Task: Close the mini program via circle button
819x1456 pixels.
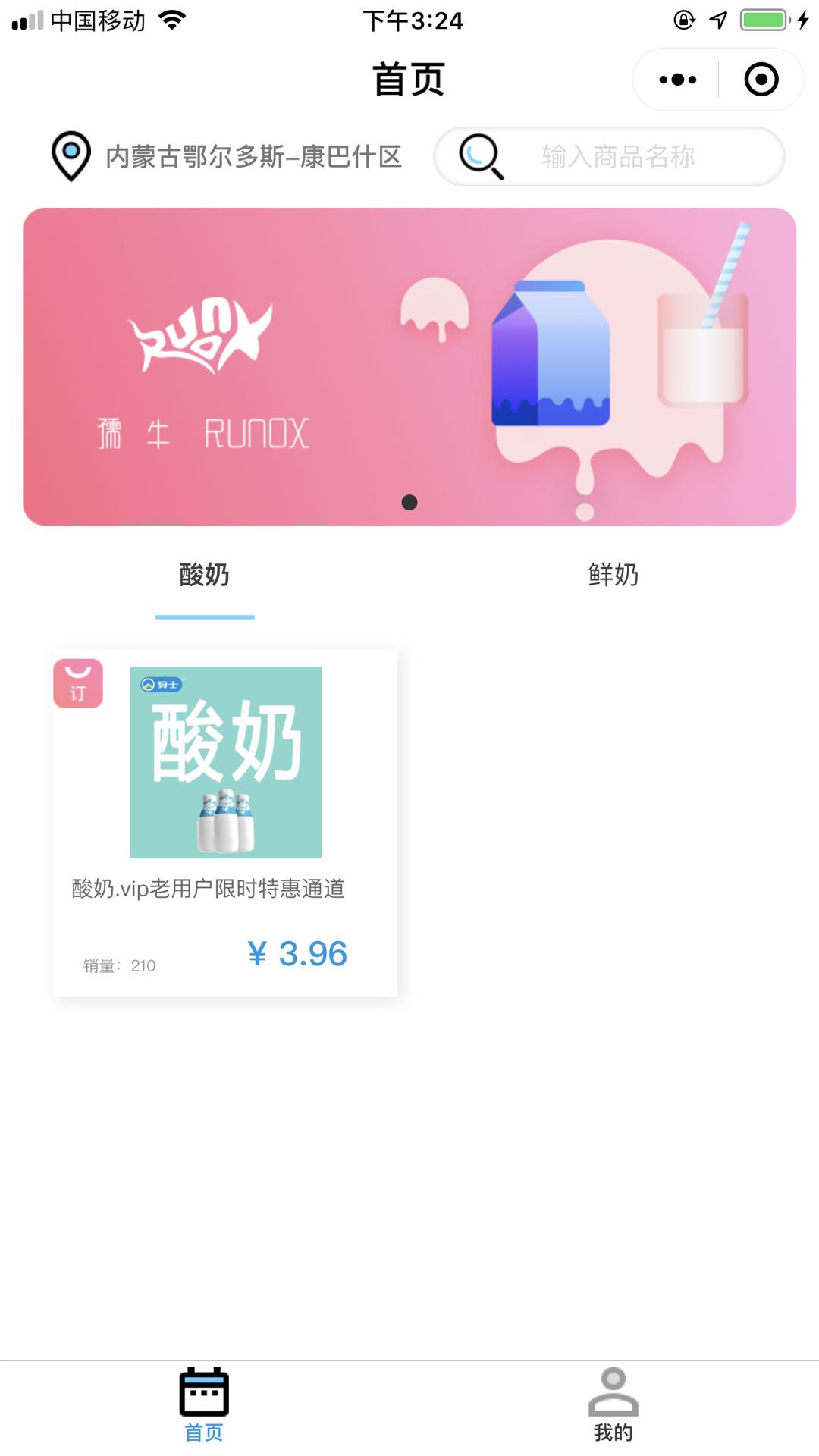Action: (761, 80)
